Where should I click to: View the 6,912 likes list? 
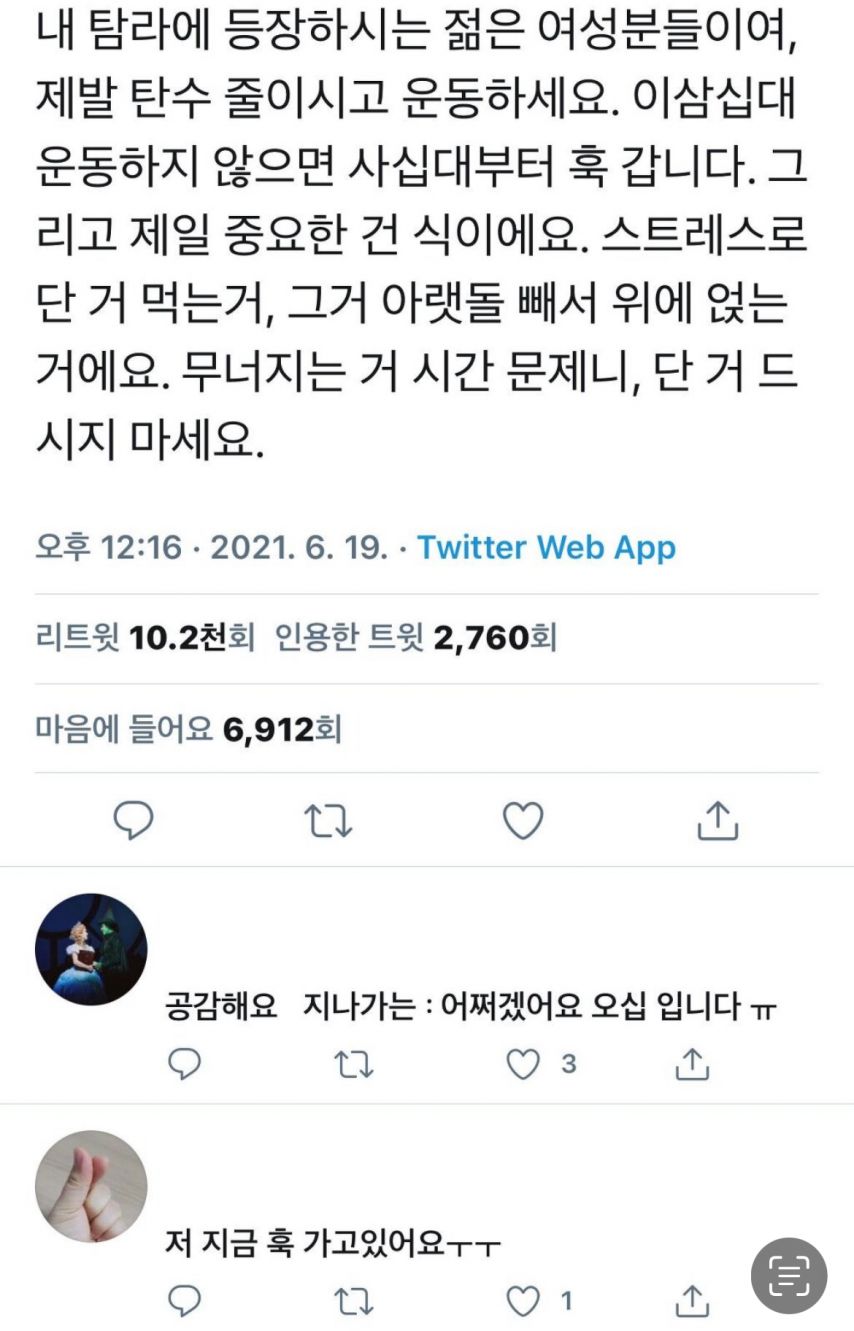(x=188, y=729)
